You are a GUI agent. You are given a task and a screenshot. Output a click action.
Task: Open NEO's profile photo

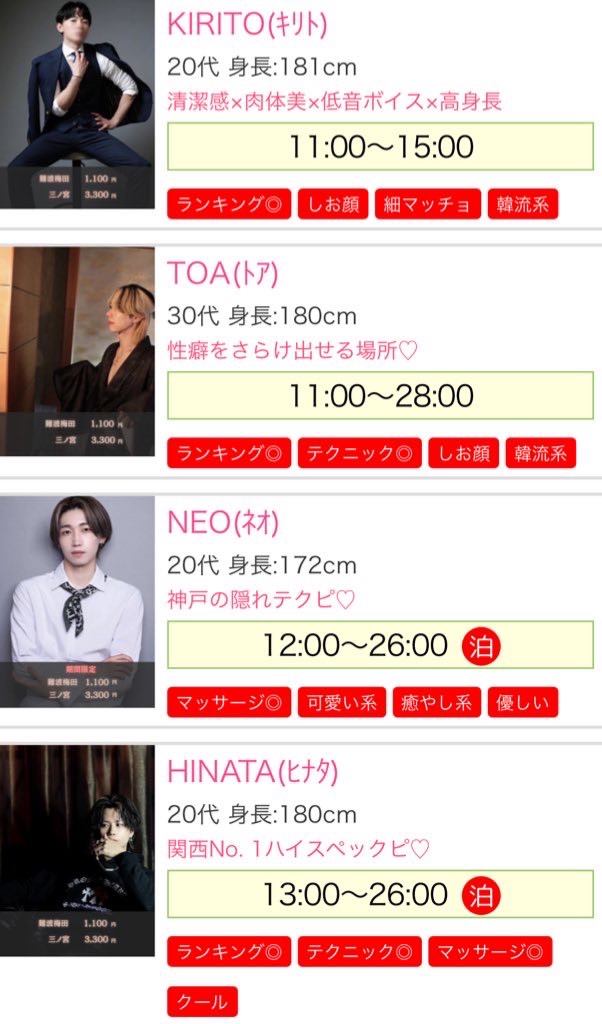tap(77, 601)
